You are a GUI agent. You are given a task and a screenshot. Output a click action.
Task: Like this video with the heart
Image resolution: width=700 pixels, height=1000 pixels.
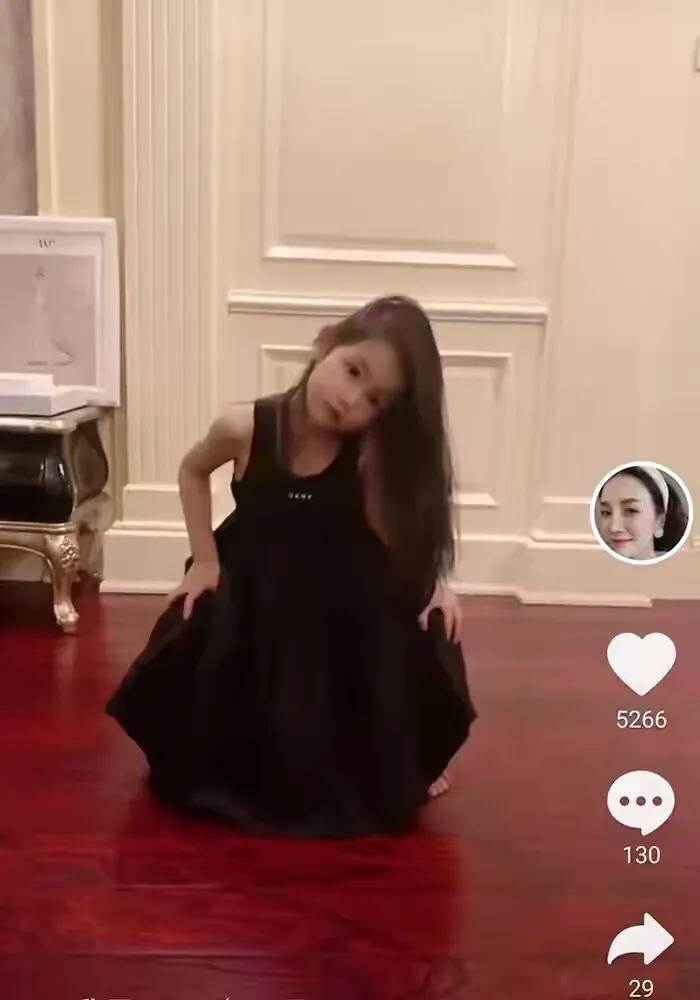[640, 664]
